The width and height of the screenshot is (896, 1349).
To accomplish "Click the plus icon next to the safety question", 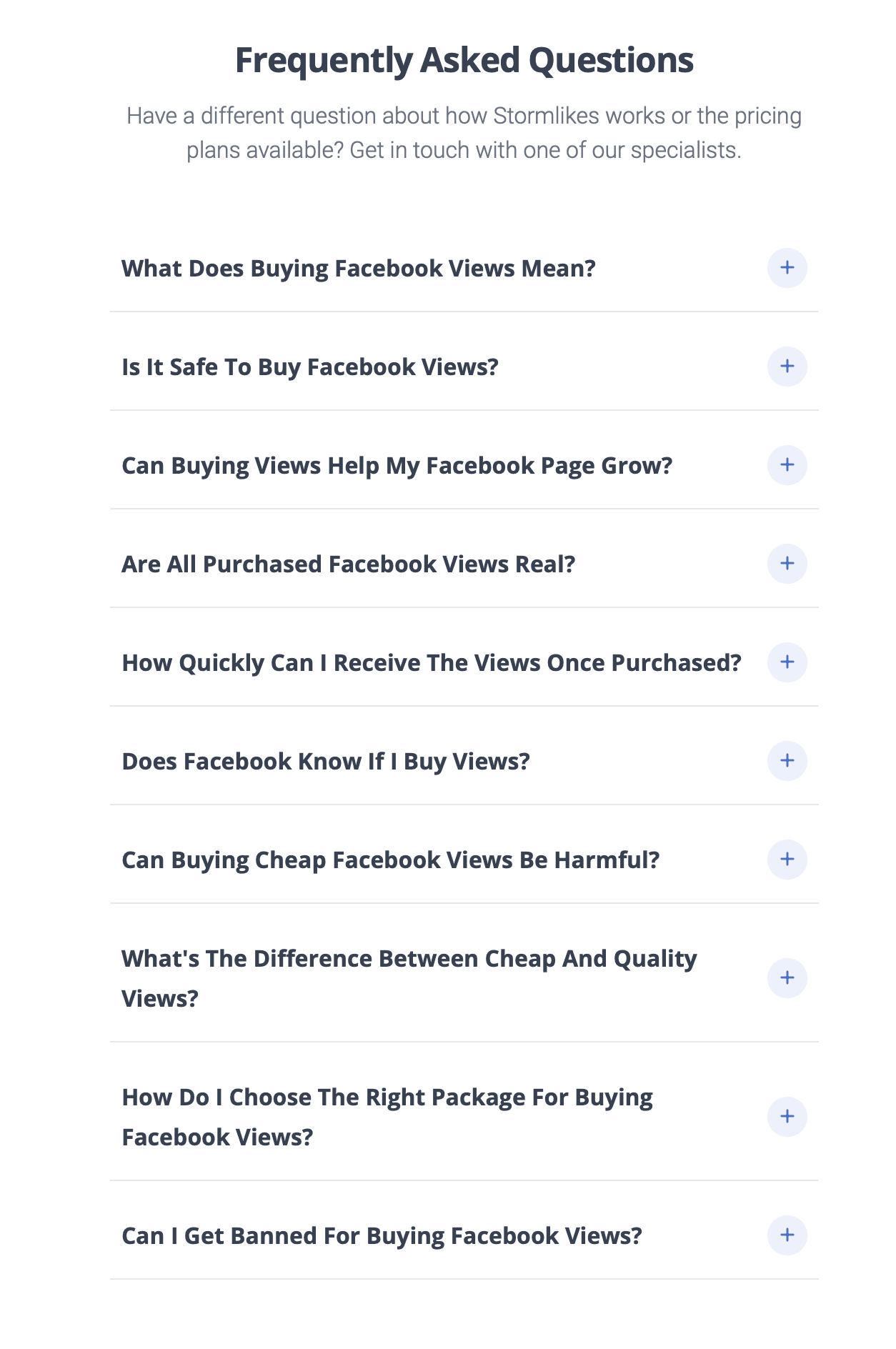I will [x=787, y=367].
